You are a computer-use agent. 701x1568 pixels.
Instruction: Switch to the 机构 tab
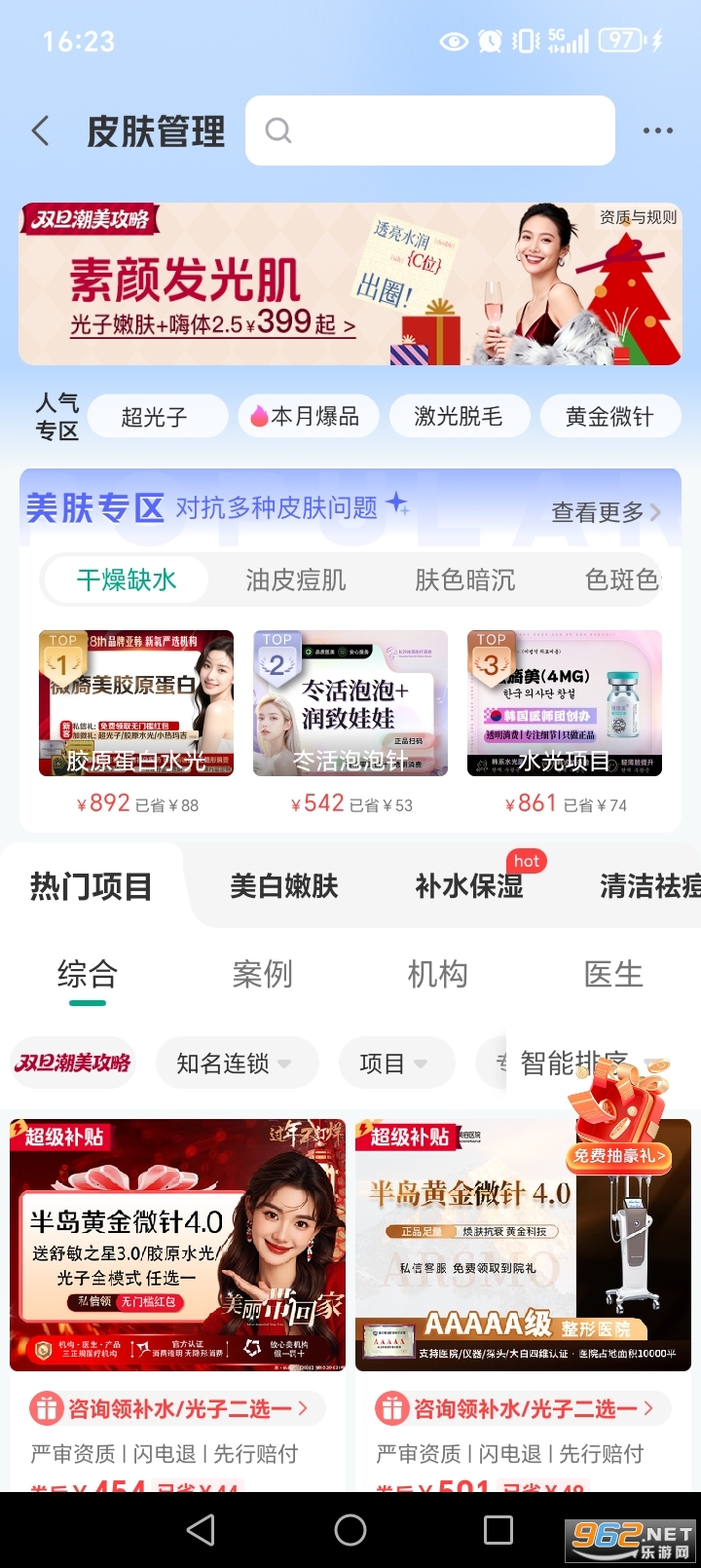click(437, 974)
